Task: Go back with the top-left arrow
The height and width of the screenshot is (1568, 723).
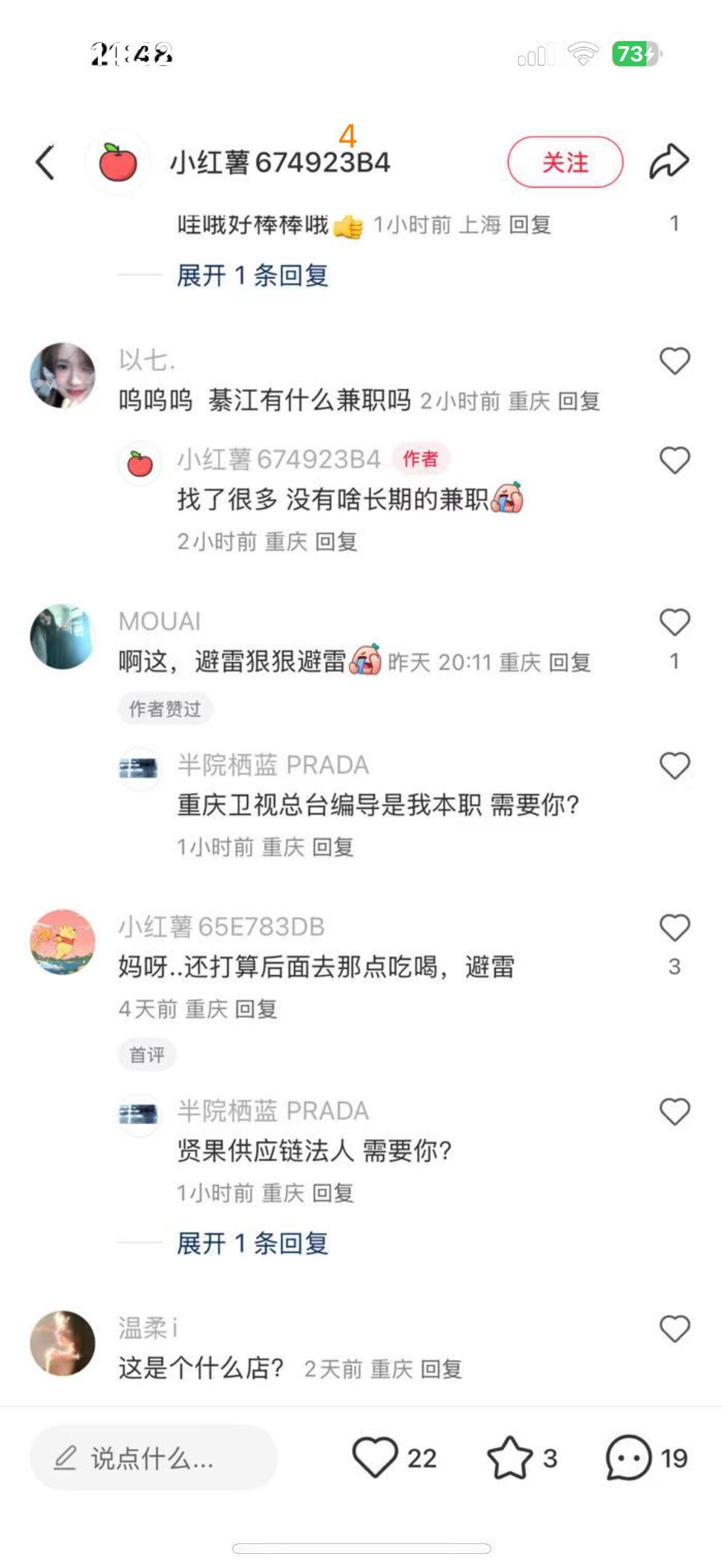Action: click(45, 163)
